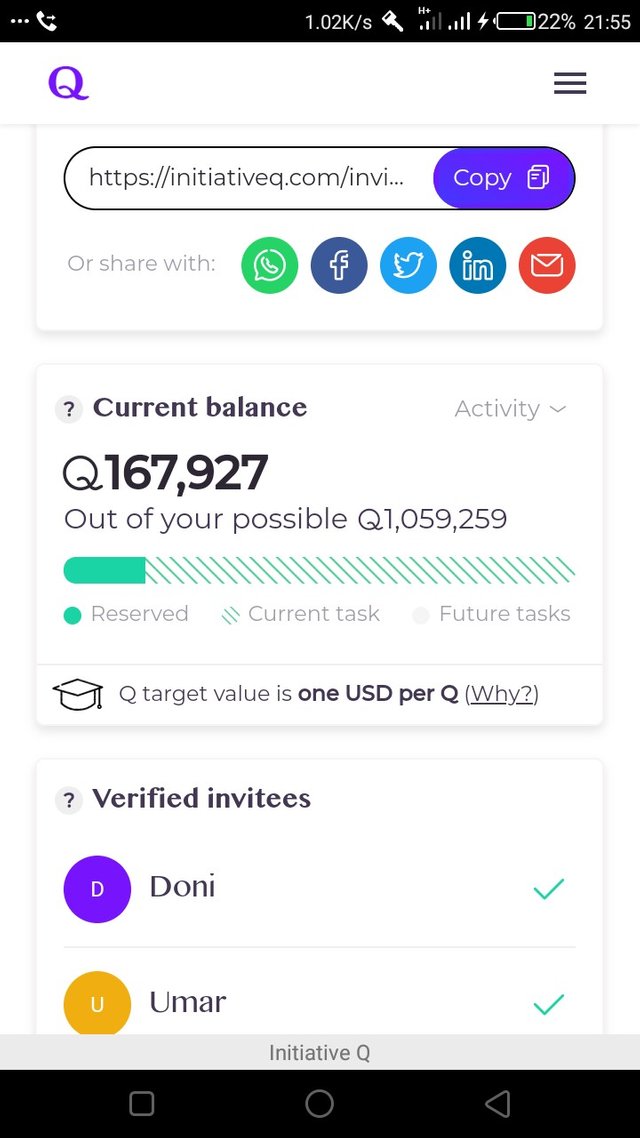Open help icon beside Verified invitees

(69, 801)
